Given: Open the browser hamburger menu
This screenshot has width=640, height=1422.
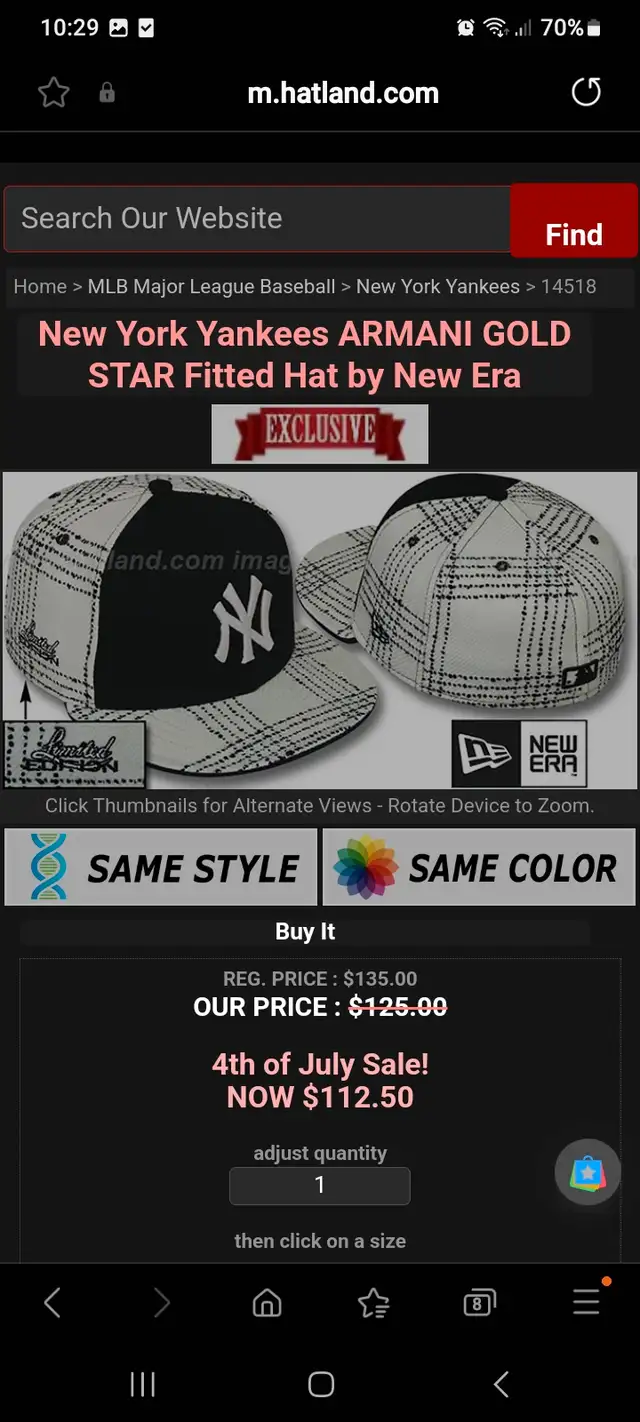Looking at the screenshot, I should (586, 1302).
